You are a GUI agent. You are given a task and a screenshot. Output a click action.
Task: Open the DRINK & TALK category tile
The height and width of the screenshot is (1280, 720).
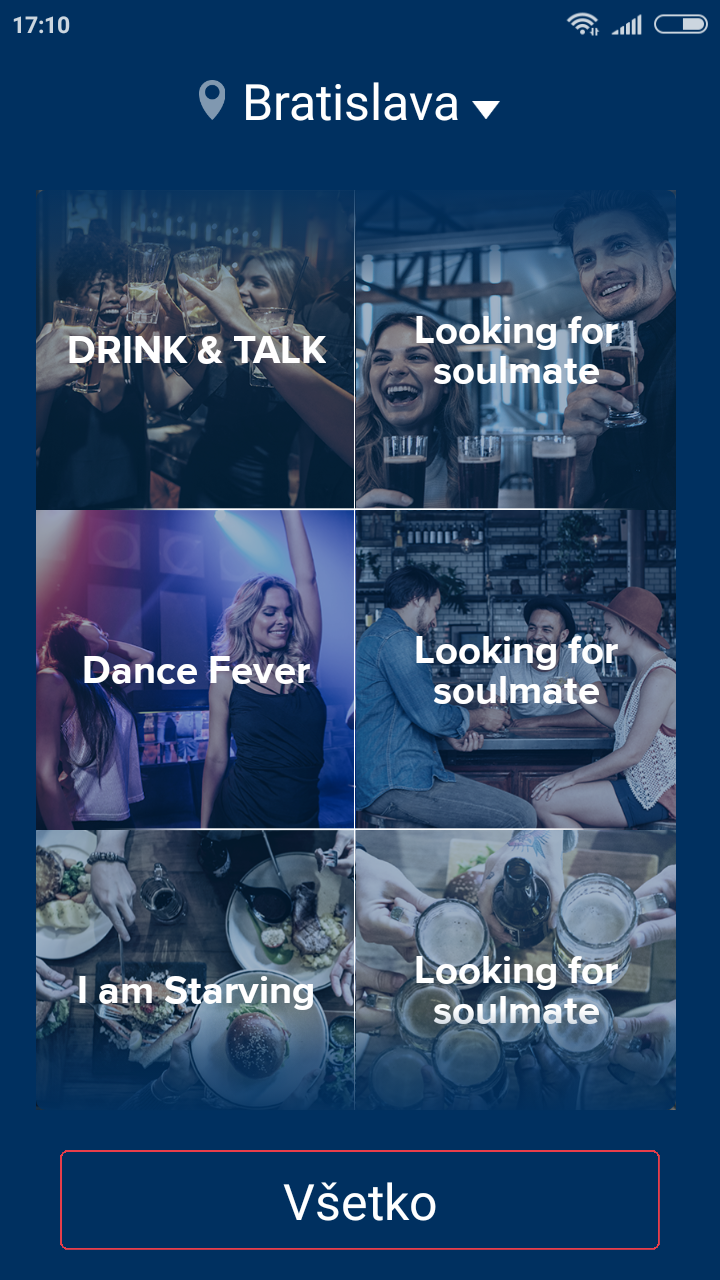point(196,350)
